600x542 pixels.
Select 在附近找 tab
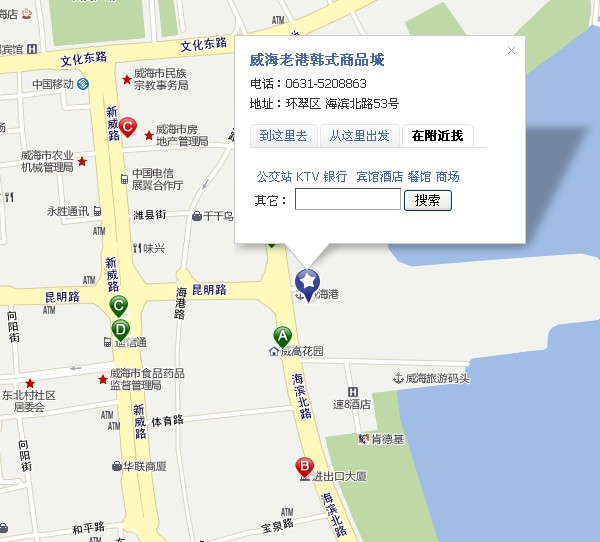[x=439, y=136]
